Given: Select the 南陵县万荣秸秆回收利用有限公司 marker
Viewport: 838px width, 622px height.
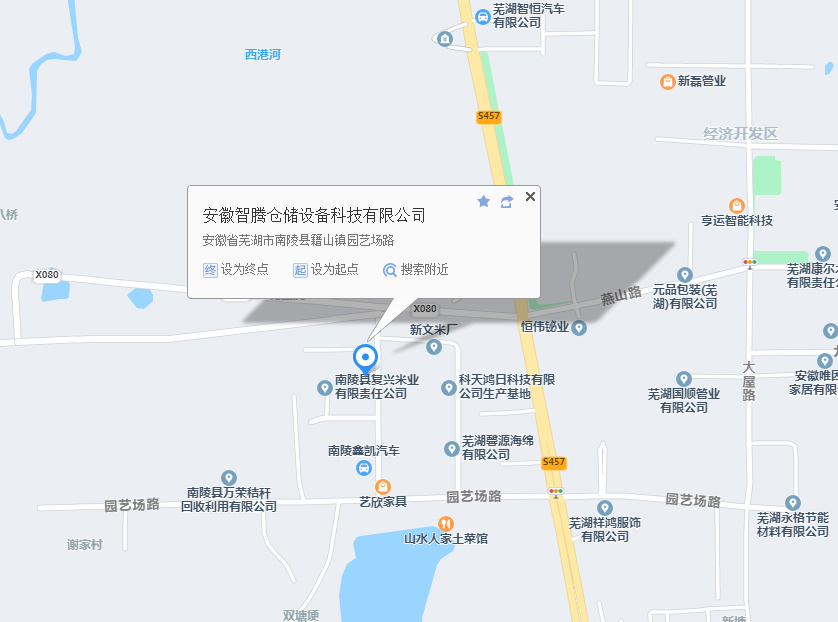Looking at the screenshot, I should [x=229, y=478].
